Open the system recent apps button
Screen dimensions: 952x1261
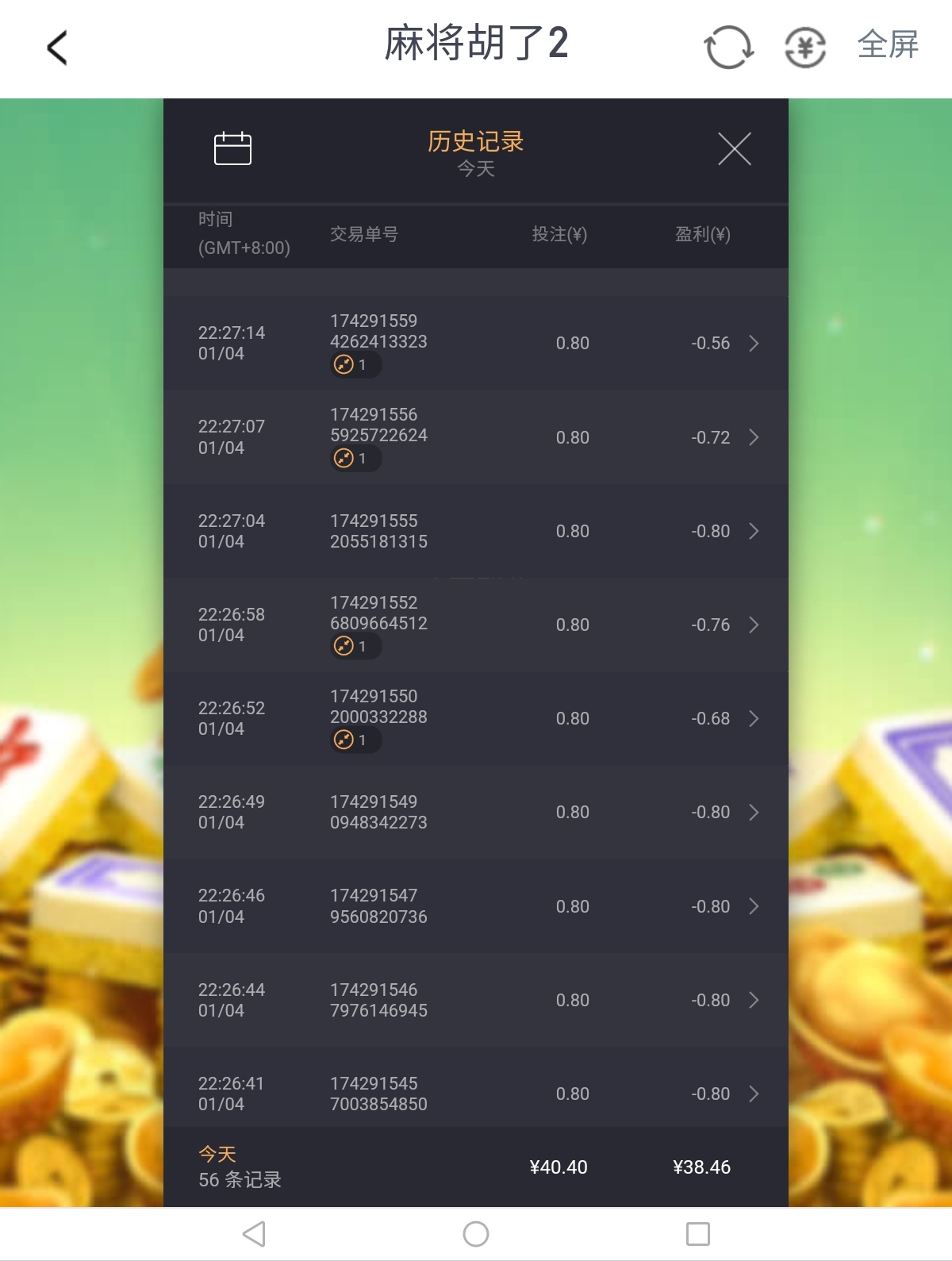coord(697,1234)
